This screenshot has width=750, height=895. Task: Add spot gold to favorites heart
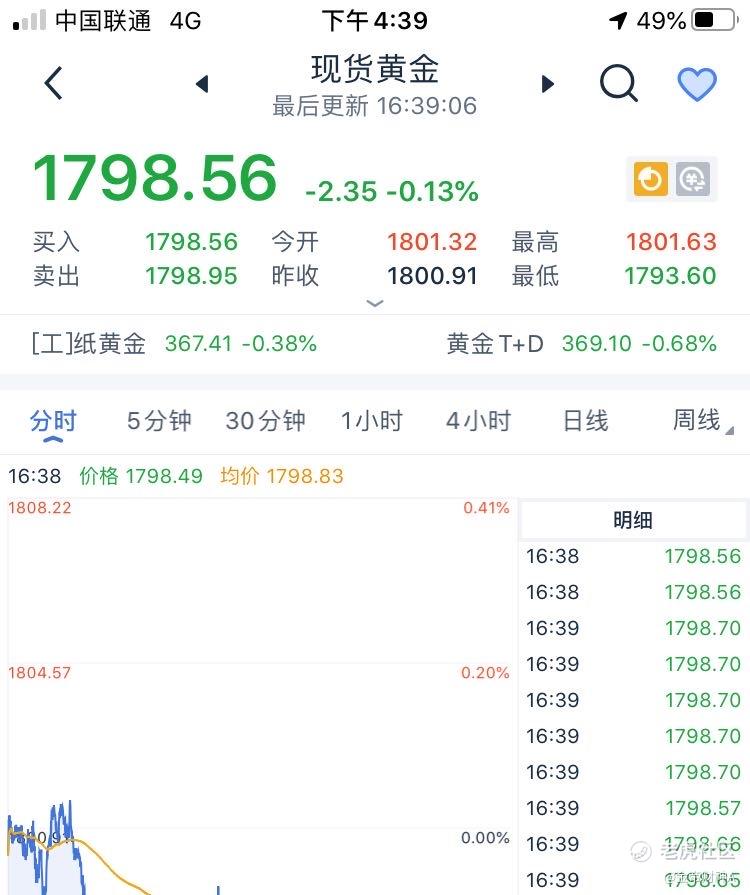coord(697,84)
